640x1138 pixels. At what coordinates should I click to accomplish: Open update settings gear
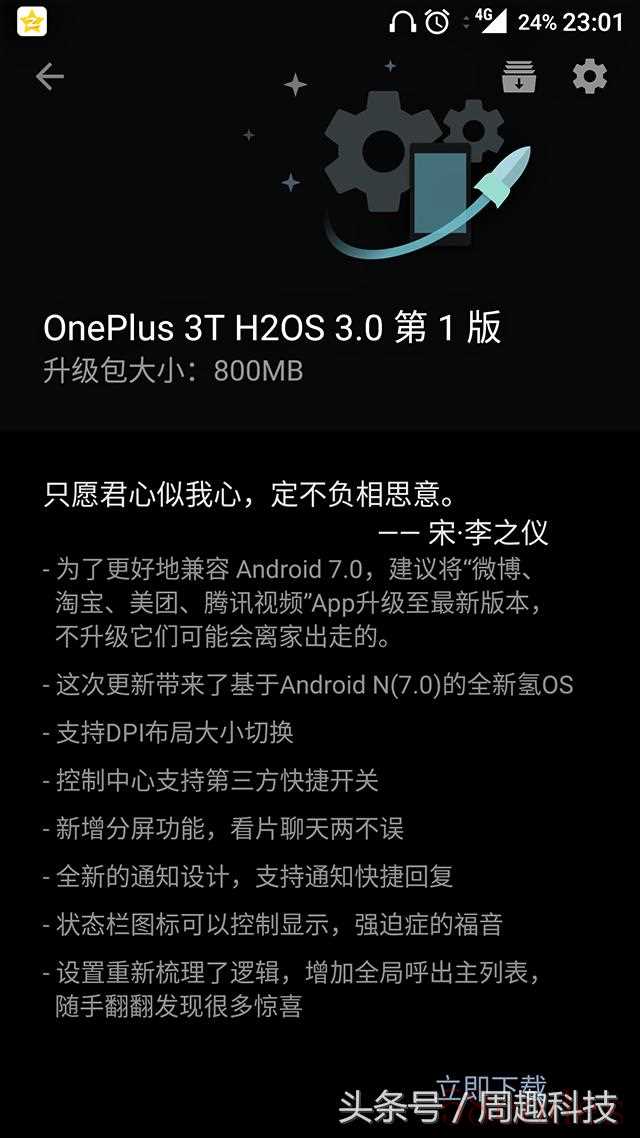pyautogui.click(x=589, y=77)
